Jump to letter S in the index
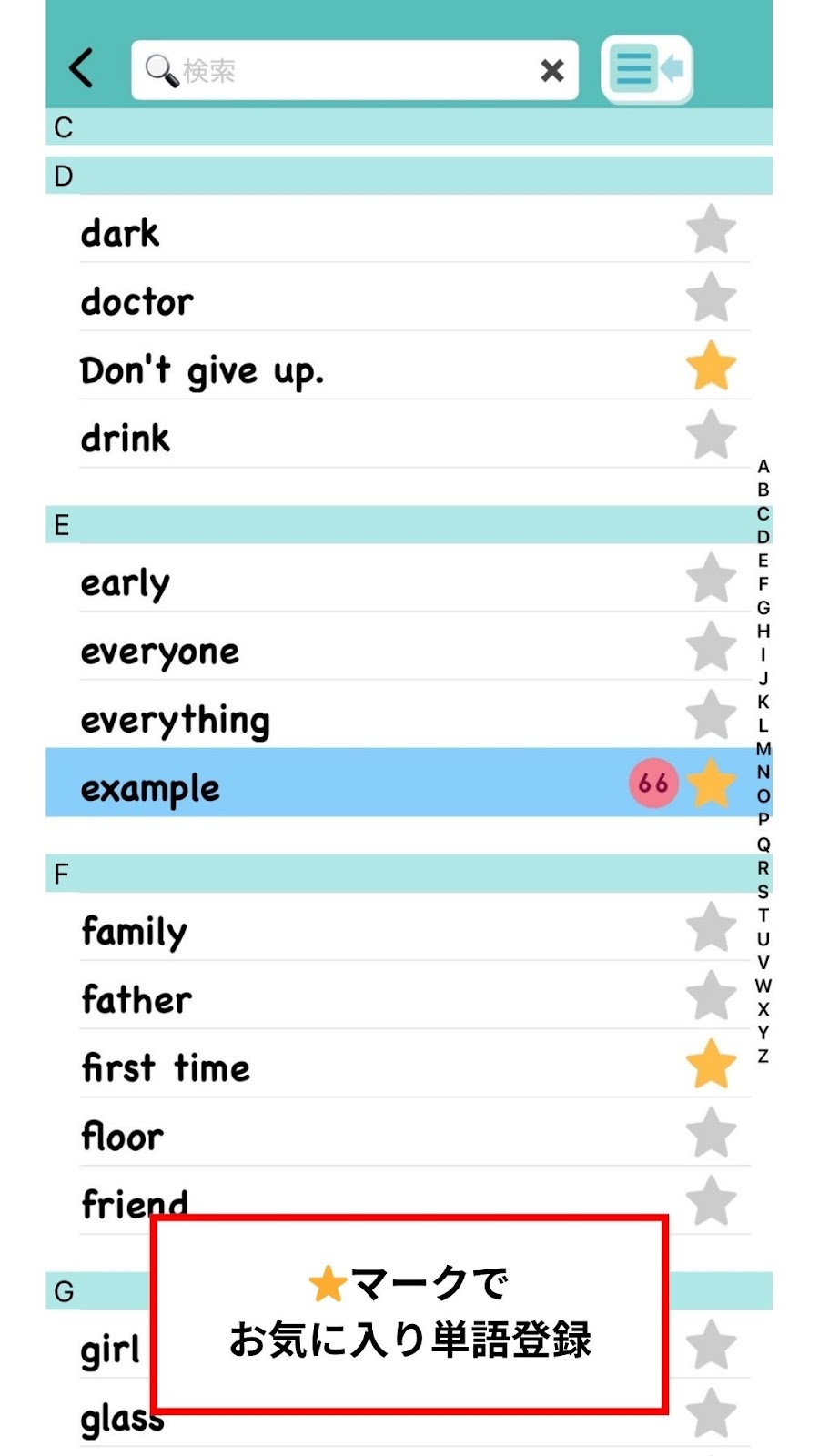Viewport: 819px width, 1456px height. (763, 892)
